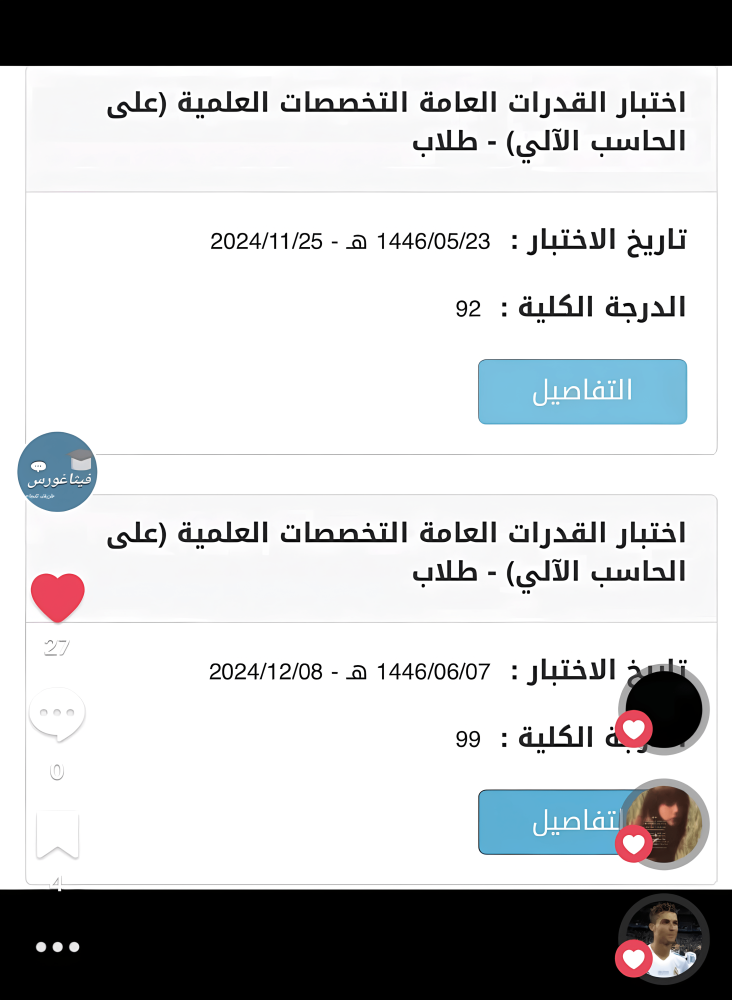This screenshot has width=732, height=1000.
Task: Open the comments bubble
Action: click(x=57, y=714)
